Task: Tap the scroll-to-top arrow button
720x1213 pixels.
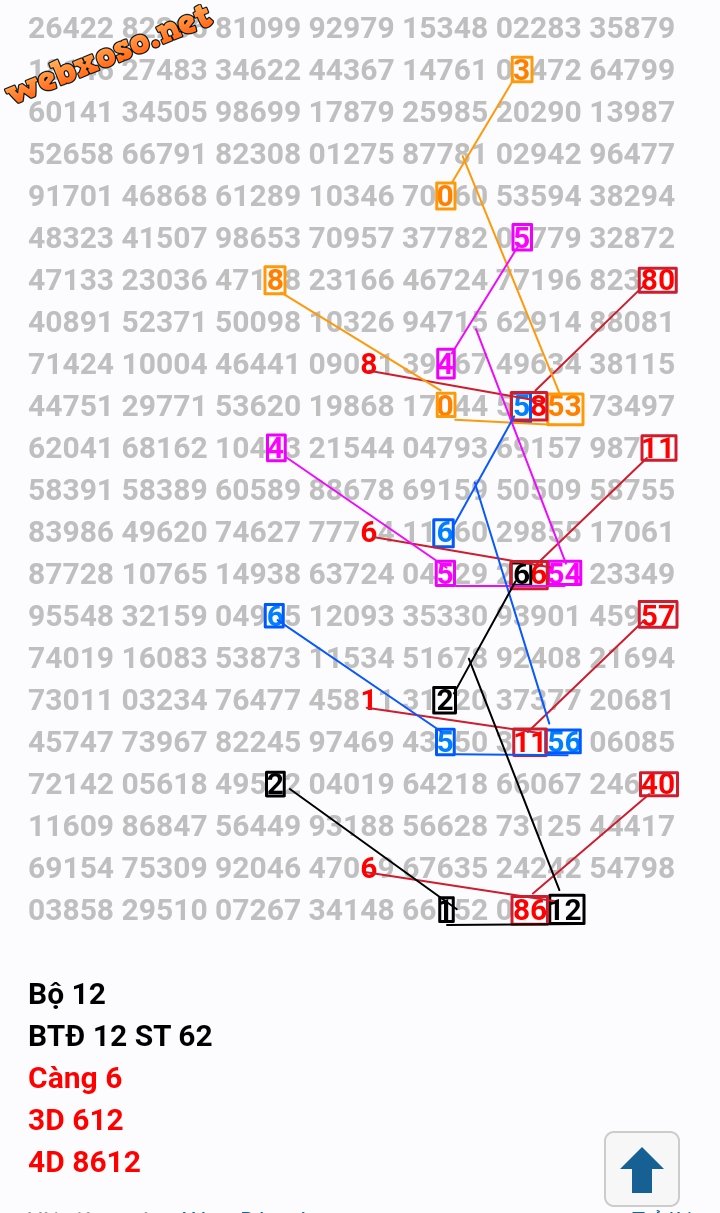Action: [642, 1169]
